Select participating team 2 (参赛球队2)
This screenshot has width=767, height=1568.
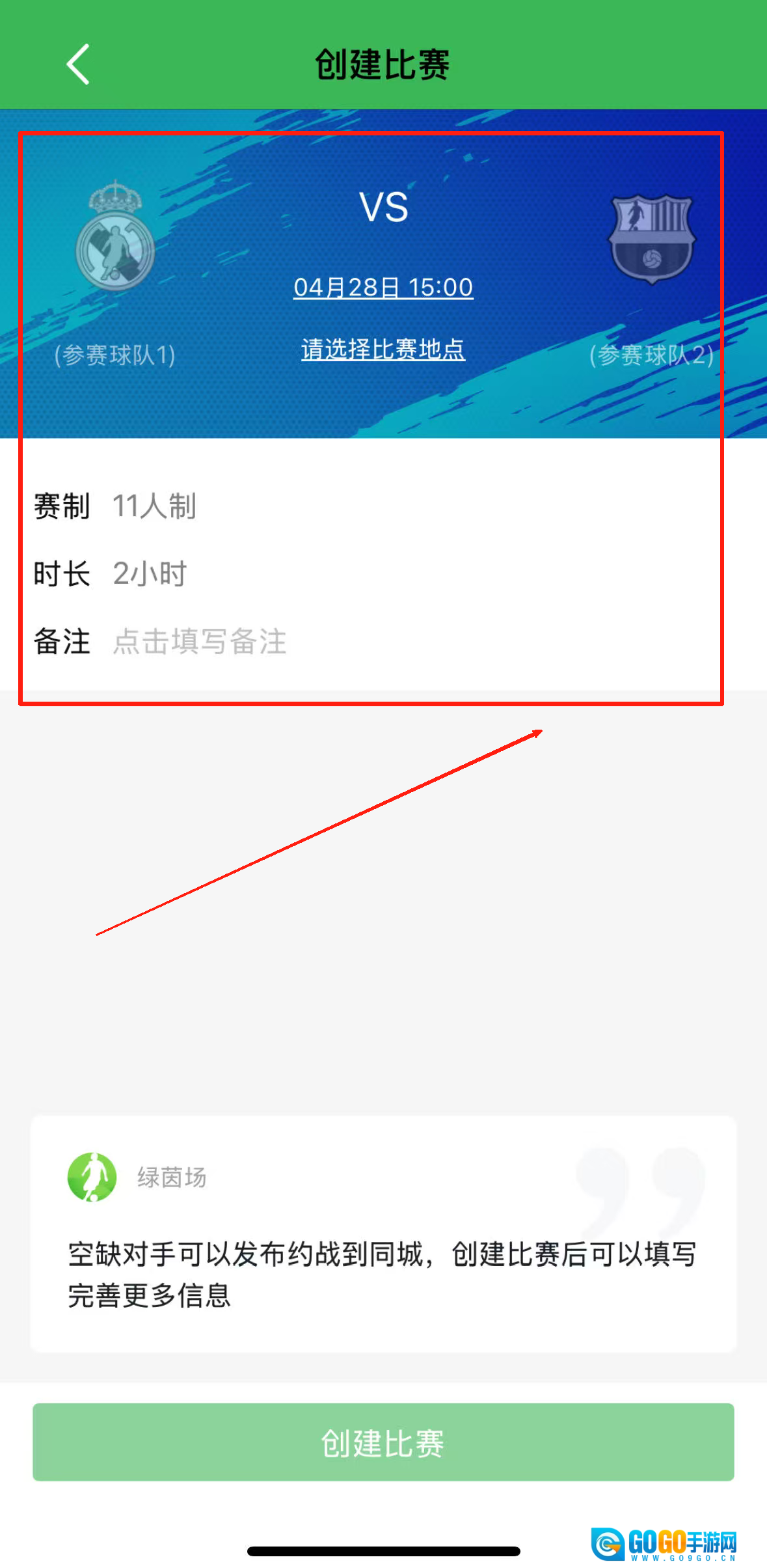[651, 240]
